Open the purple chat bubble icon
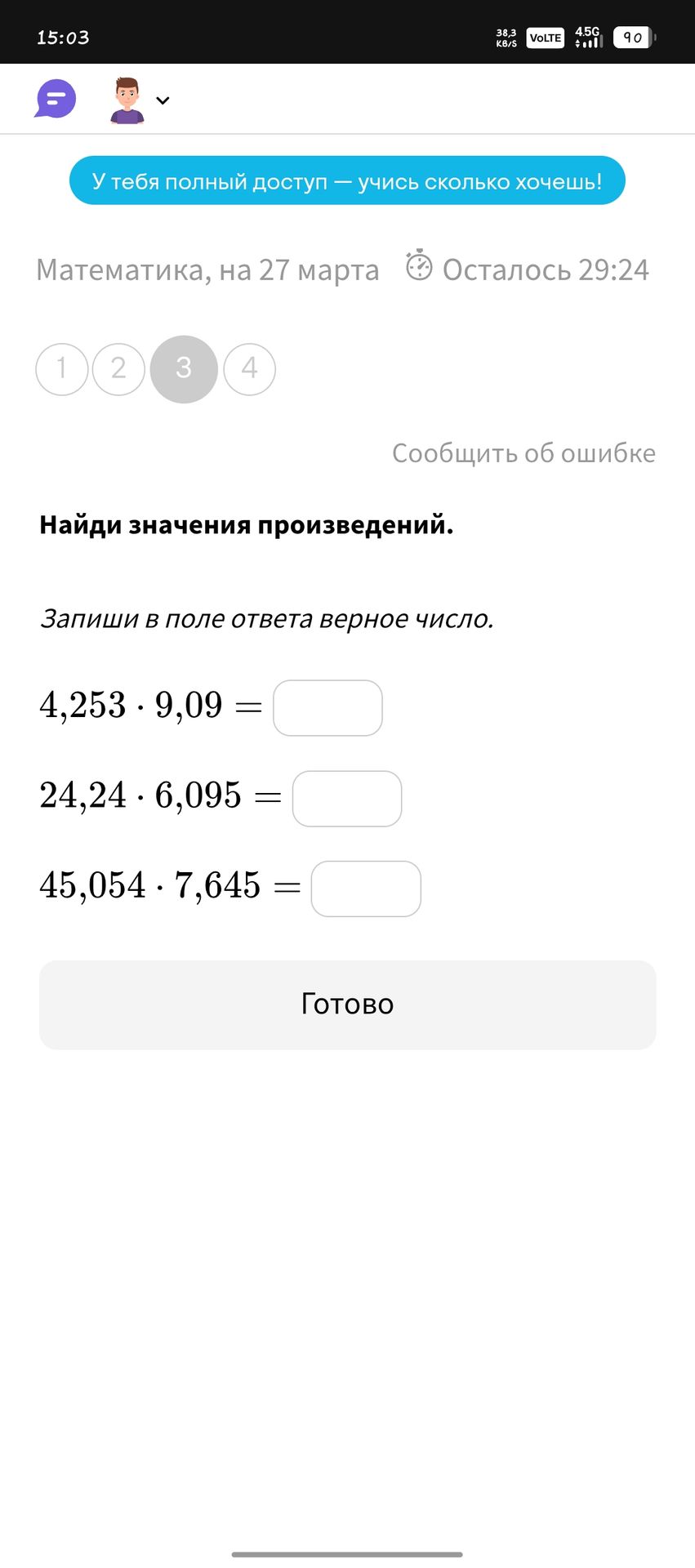 point(56,100)
